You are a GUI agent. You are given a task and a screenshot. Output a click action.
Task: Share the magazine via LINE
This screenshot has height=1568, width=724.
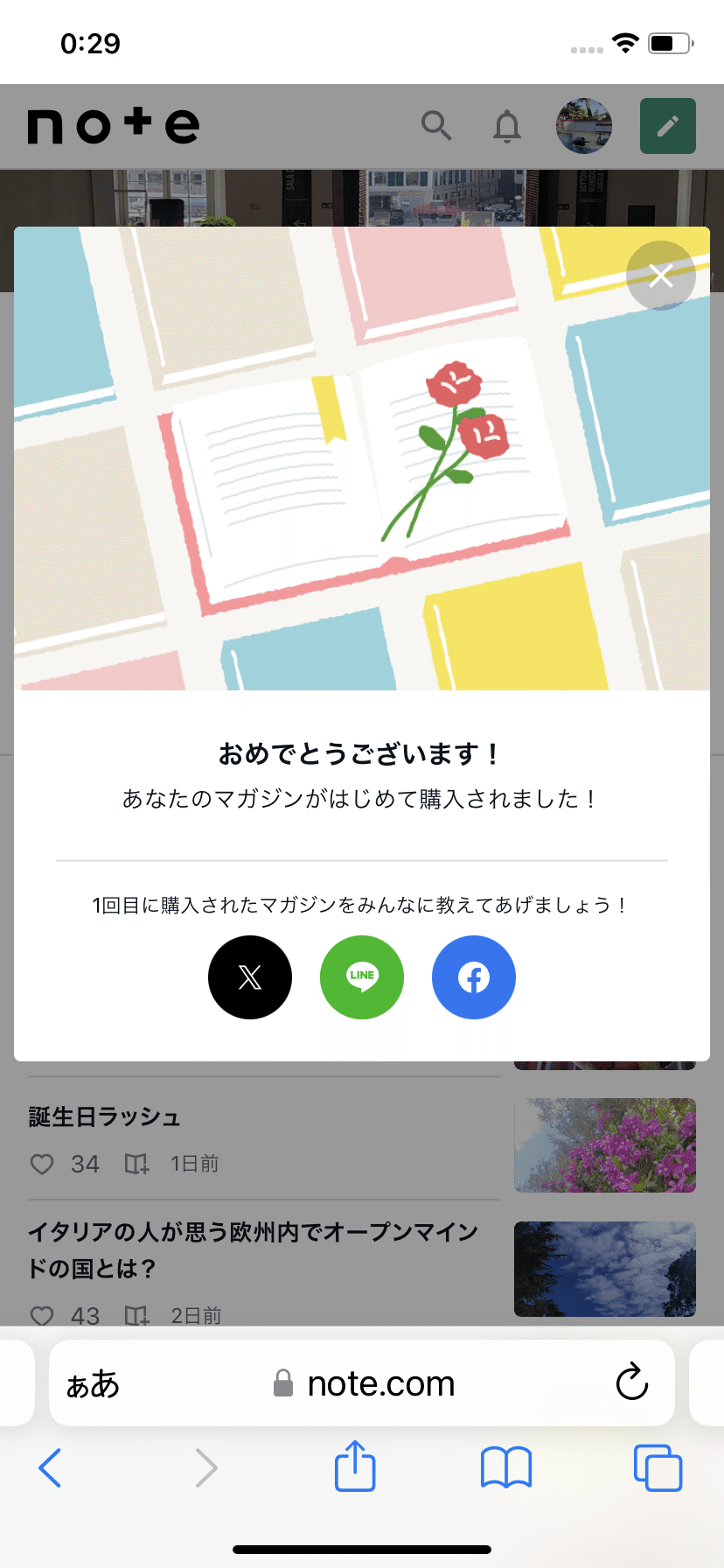[x=361, y=977]
